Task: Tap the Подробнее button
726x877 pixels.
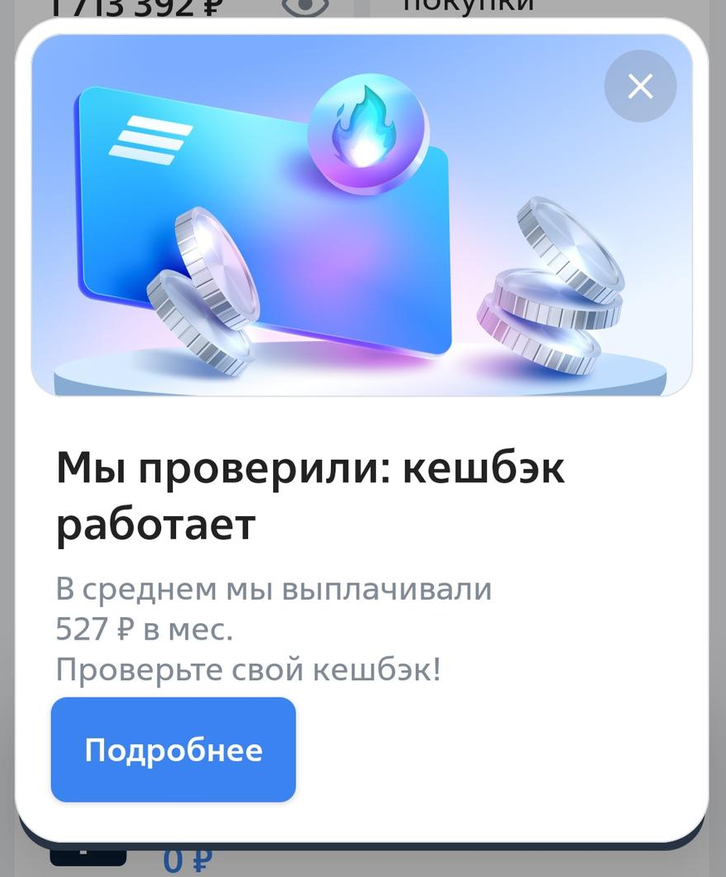Action: click(173, 750)
